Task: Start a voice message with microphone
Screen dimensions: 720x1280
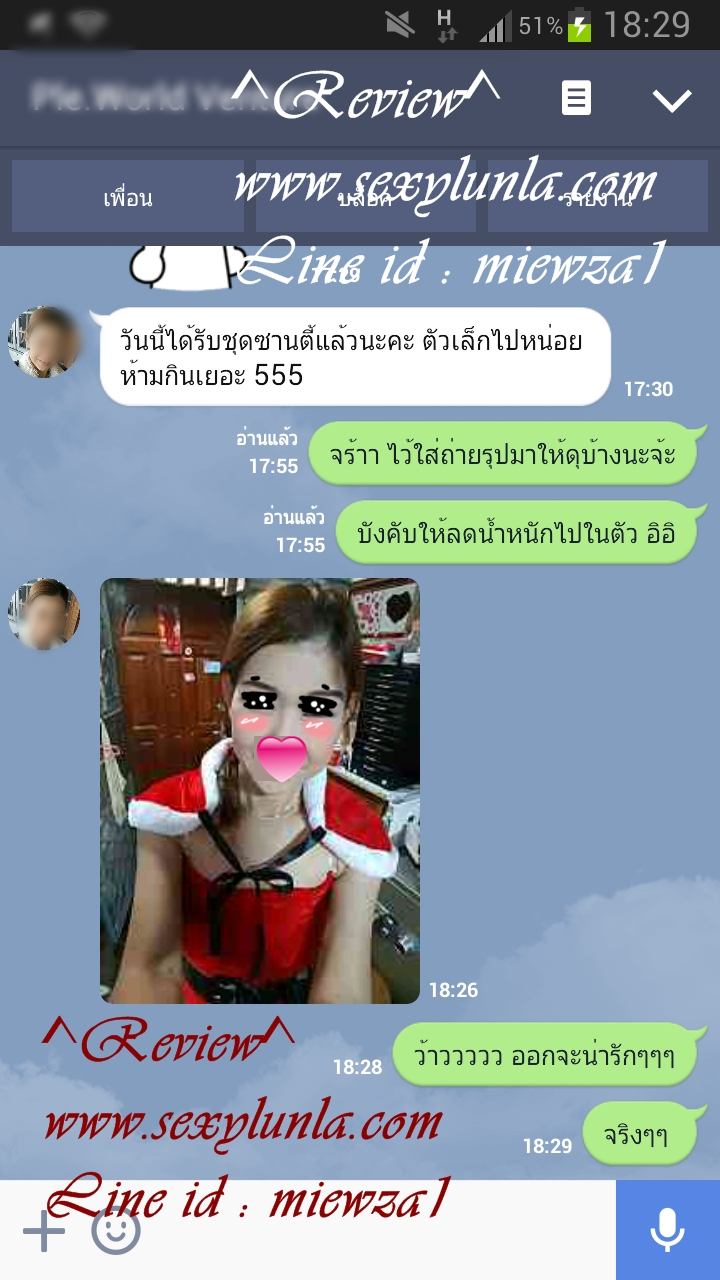Action: click(667, 1231)
